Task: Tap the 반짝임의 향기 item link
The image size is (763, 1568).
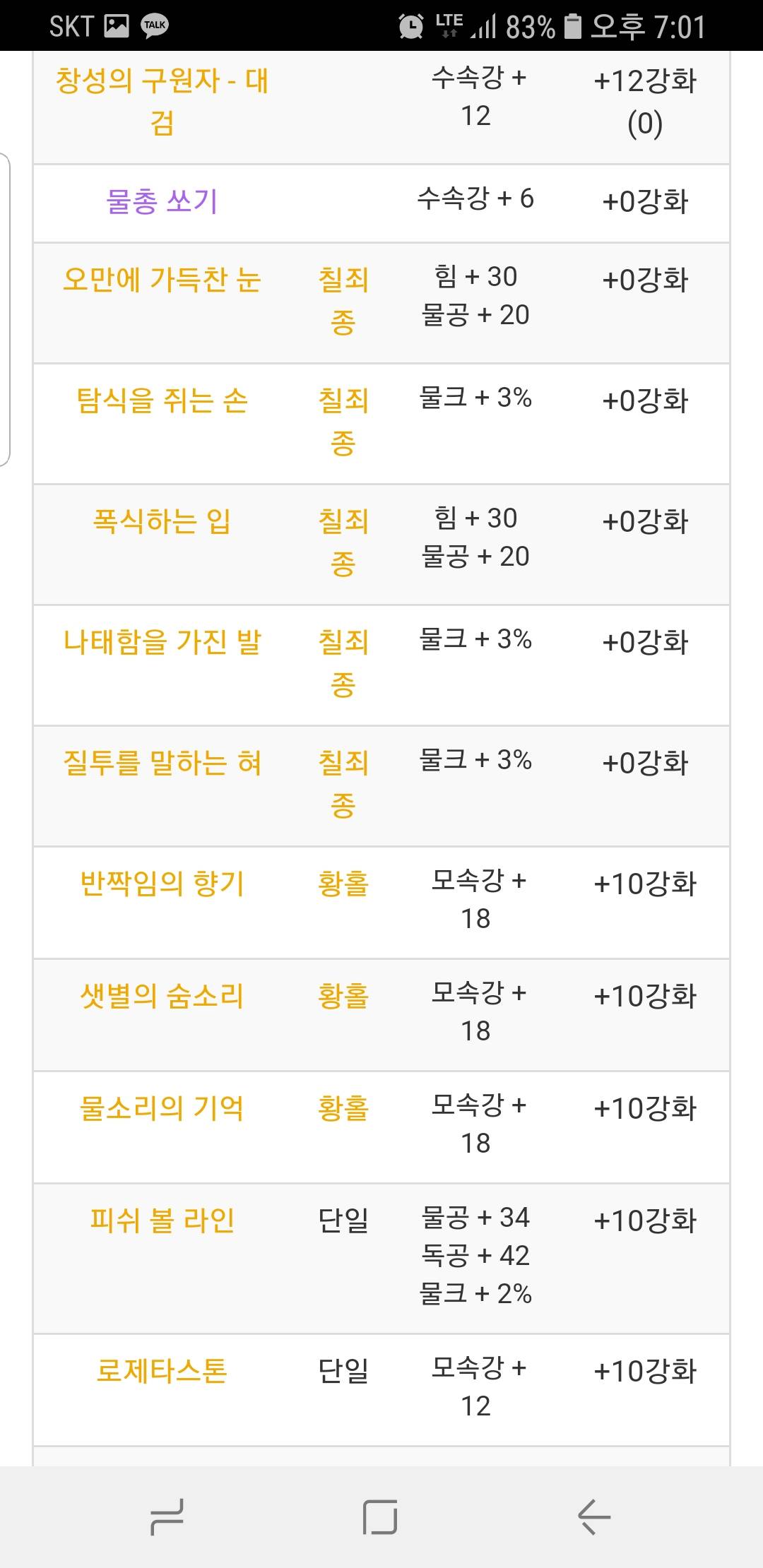Action: (x=162, y=884)
